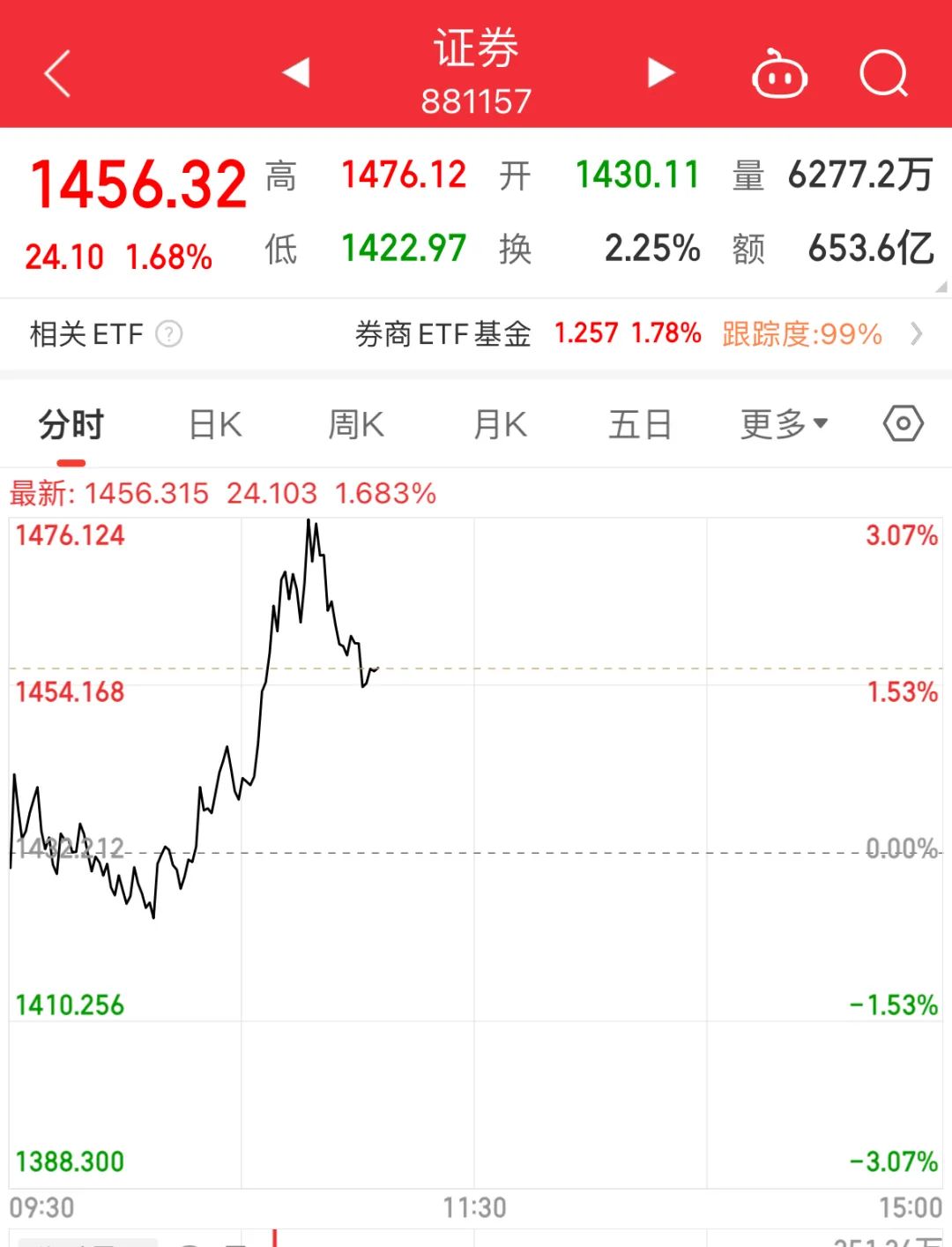The width and height of the screenshot is (952, 1247).
Task: Switch to the 周K chart tab
Action: (356, 425)
